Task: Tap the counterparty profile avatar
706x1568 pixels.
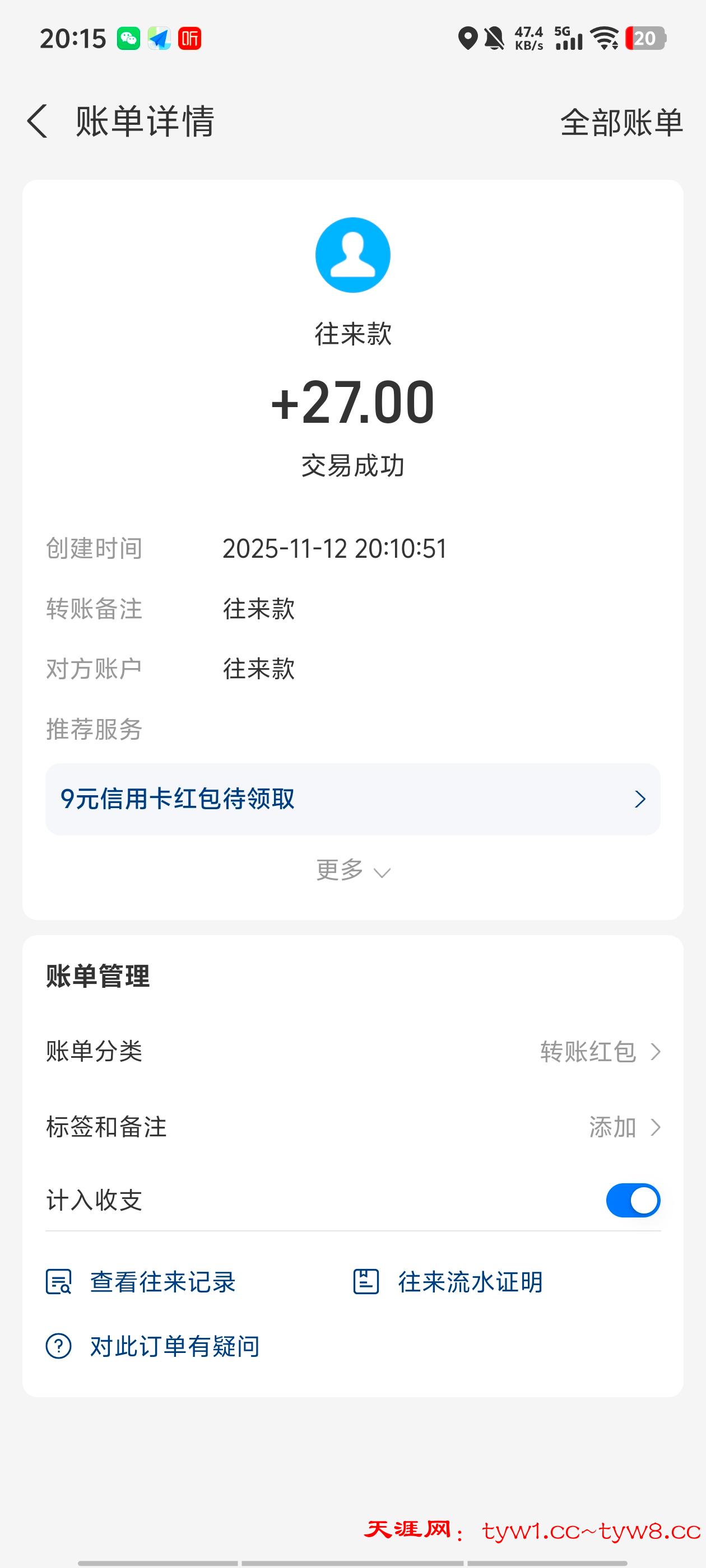Action: coord(352,255)
